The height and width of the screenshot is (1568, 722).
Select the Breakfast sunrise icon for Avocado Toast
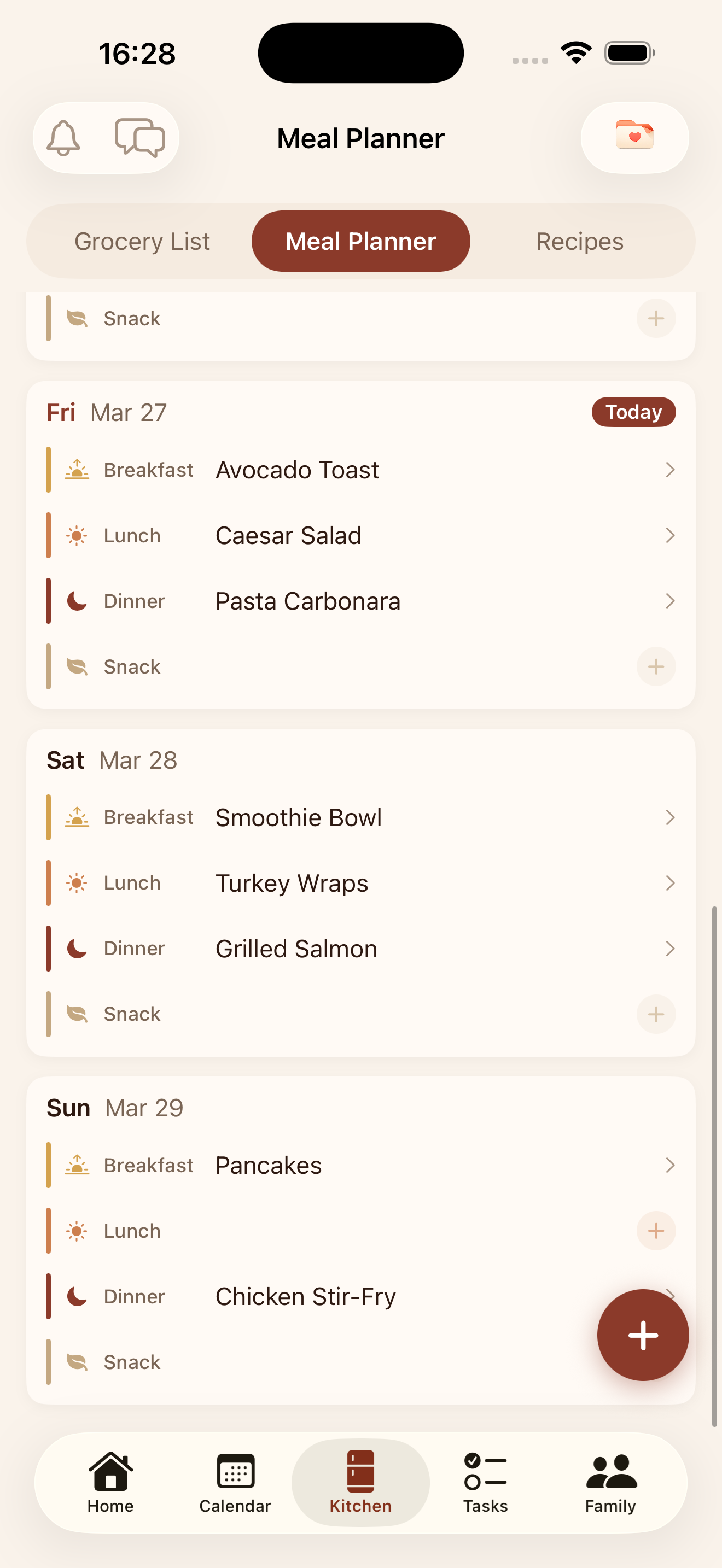[77, 469]
